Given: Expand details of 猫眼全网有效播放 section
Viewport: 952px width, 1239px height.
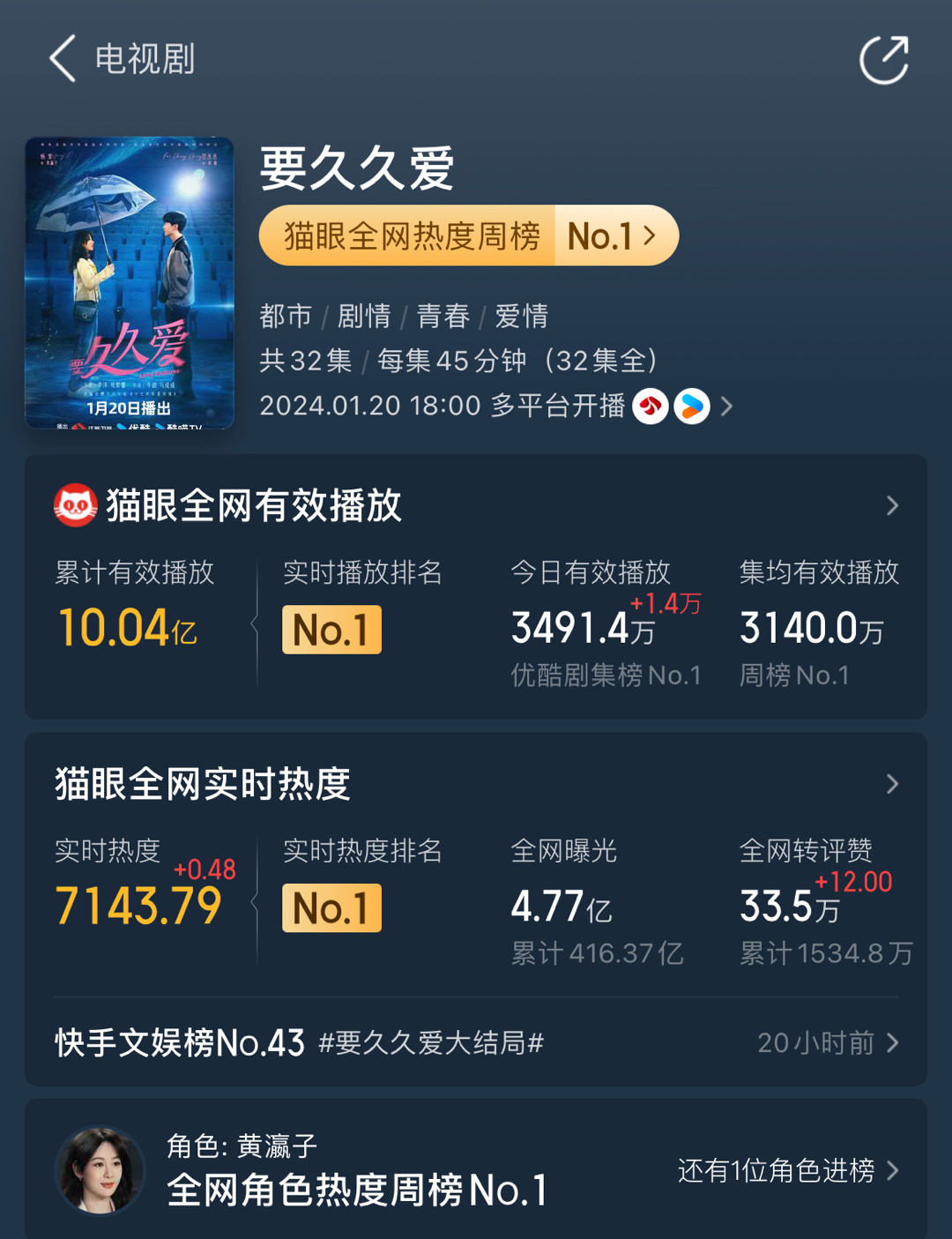Looking at the screenshot, I should coord(894,507).
